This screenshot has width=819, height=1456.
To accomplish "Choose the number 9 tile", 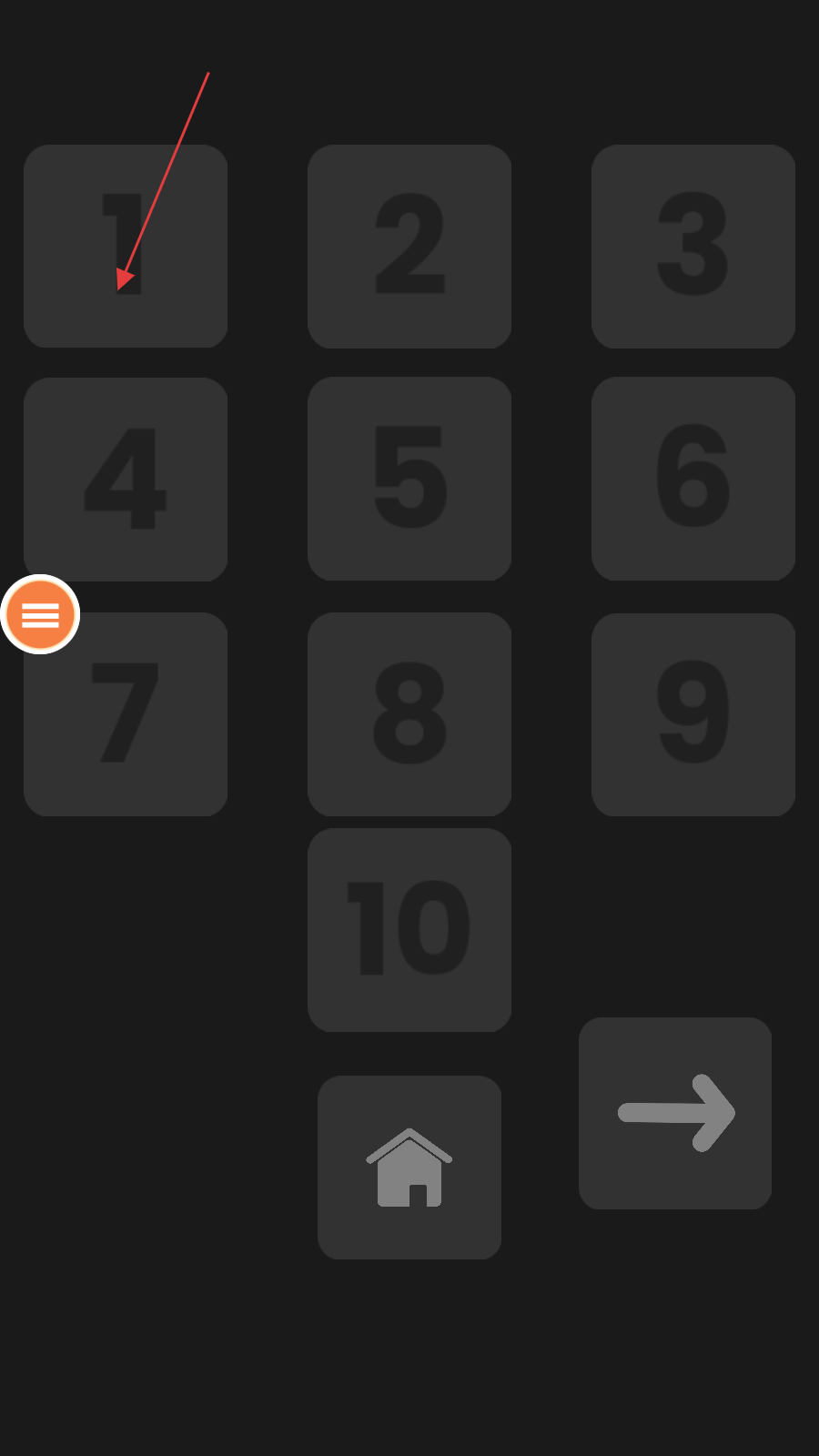I will tap(693, 714).
